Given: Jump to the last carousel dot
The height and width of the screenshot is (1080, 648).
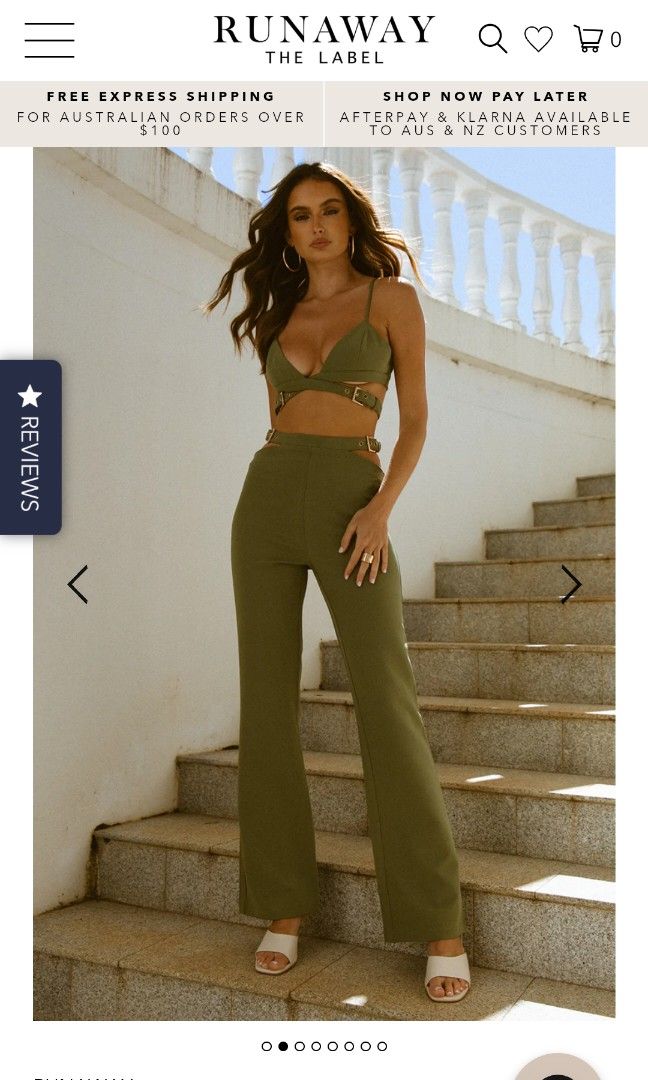Looking at the screenshot, I should point(382,1046).
